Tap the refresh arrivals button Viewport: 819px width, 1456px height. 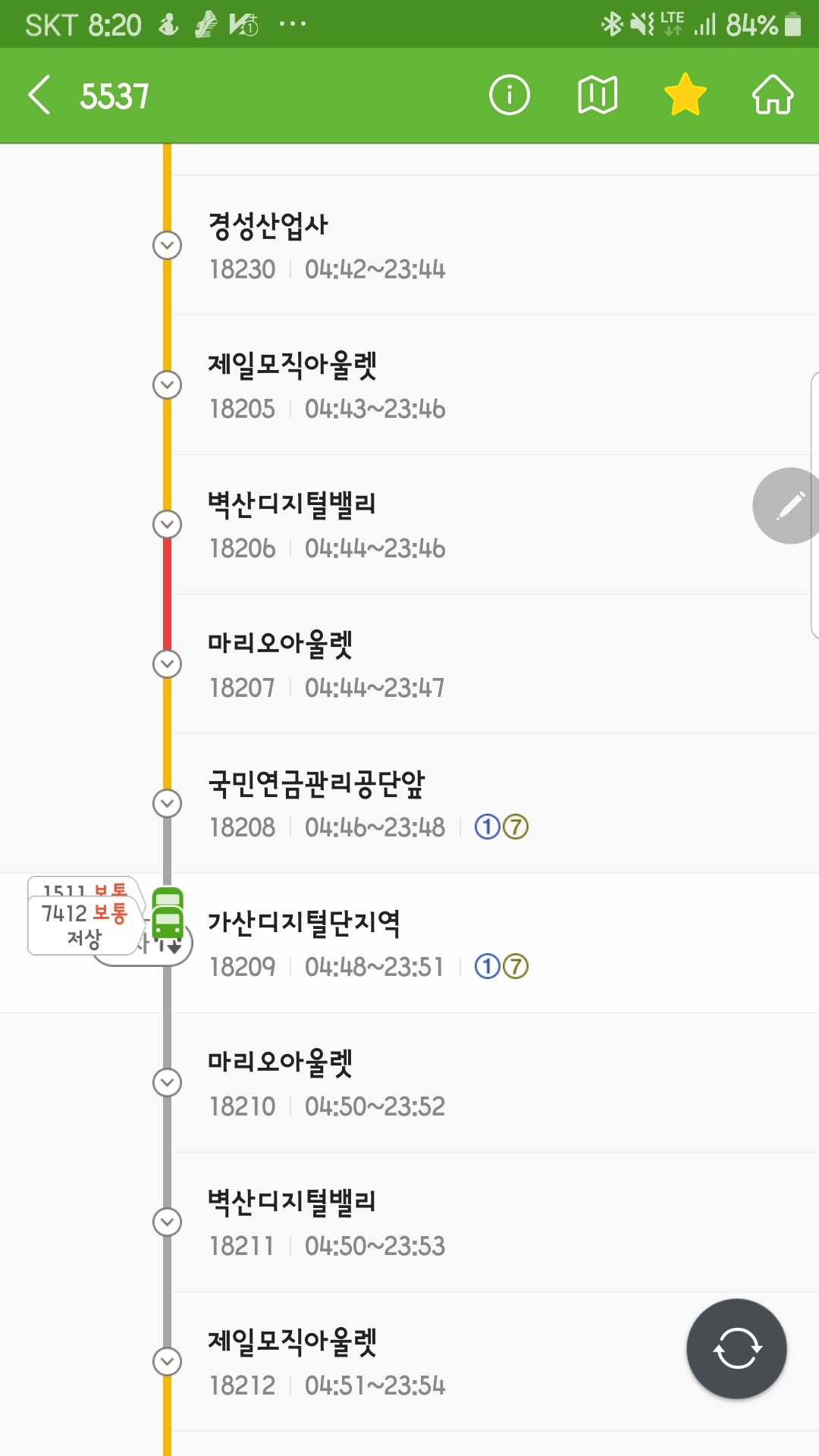[736, 1349]
